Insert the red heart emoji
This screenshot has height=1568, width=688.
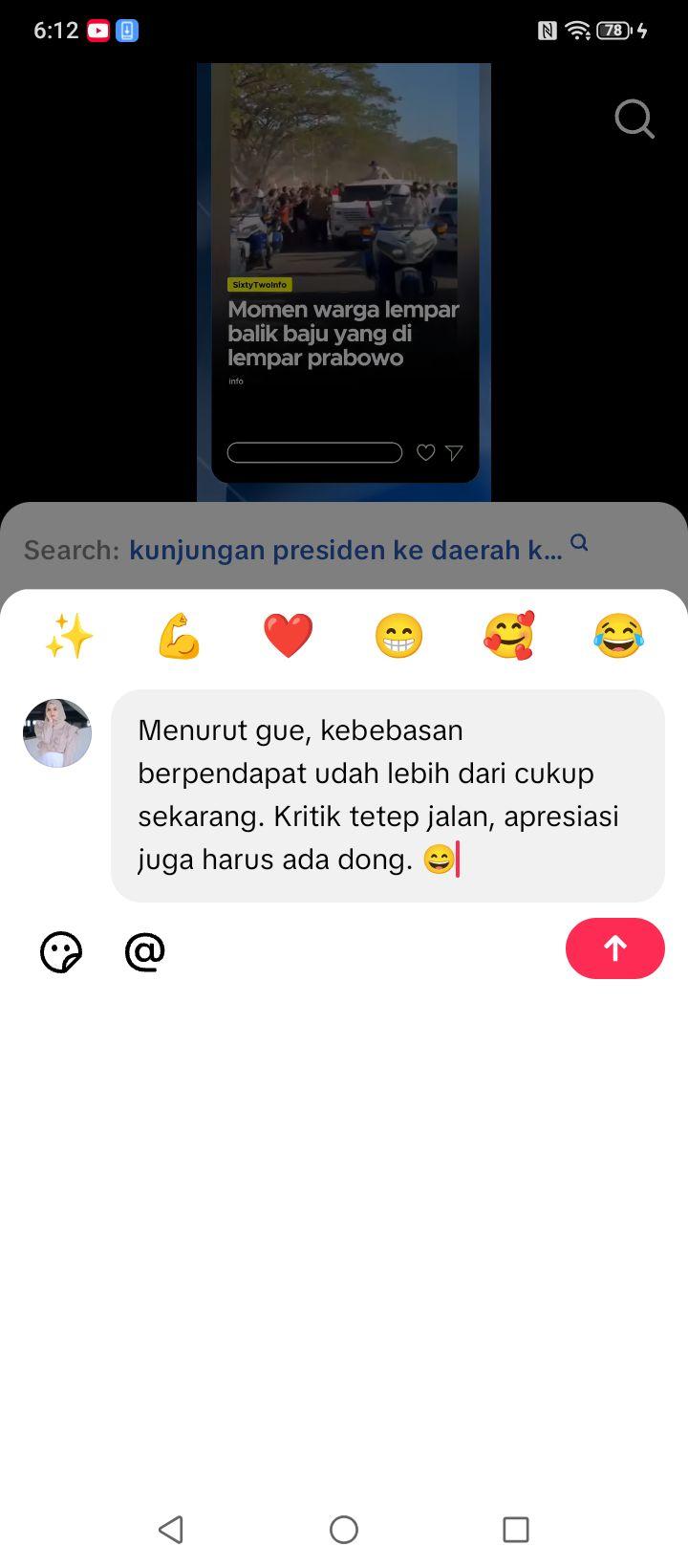click(x=289, y=636)
